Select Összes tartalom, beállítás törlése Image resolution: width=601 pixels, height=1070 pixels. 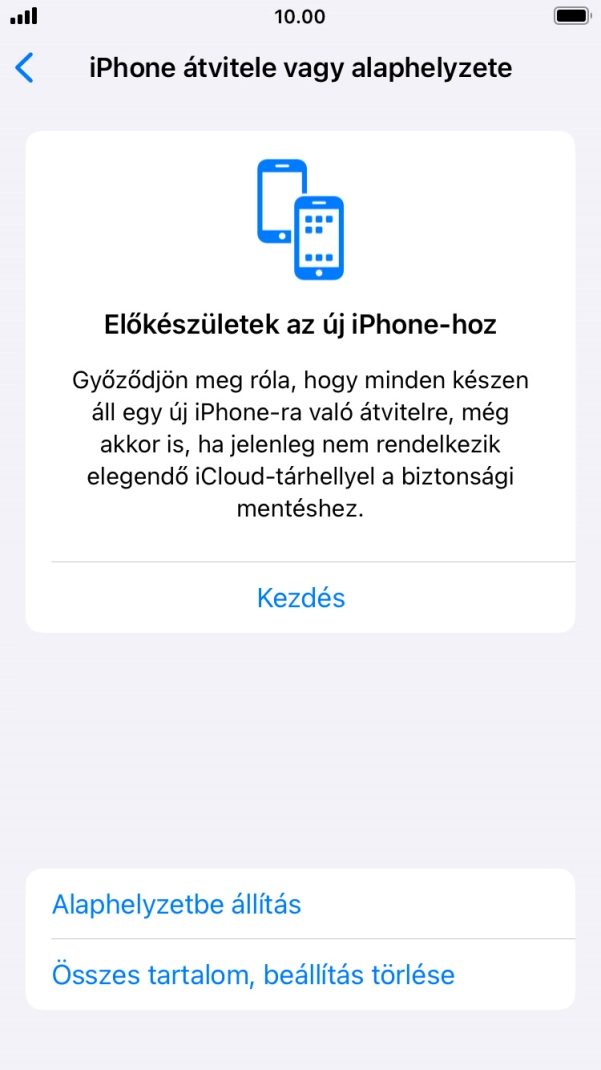pyautogui.click(x=253, y=974)
